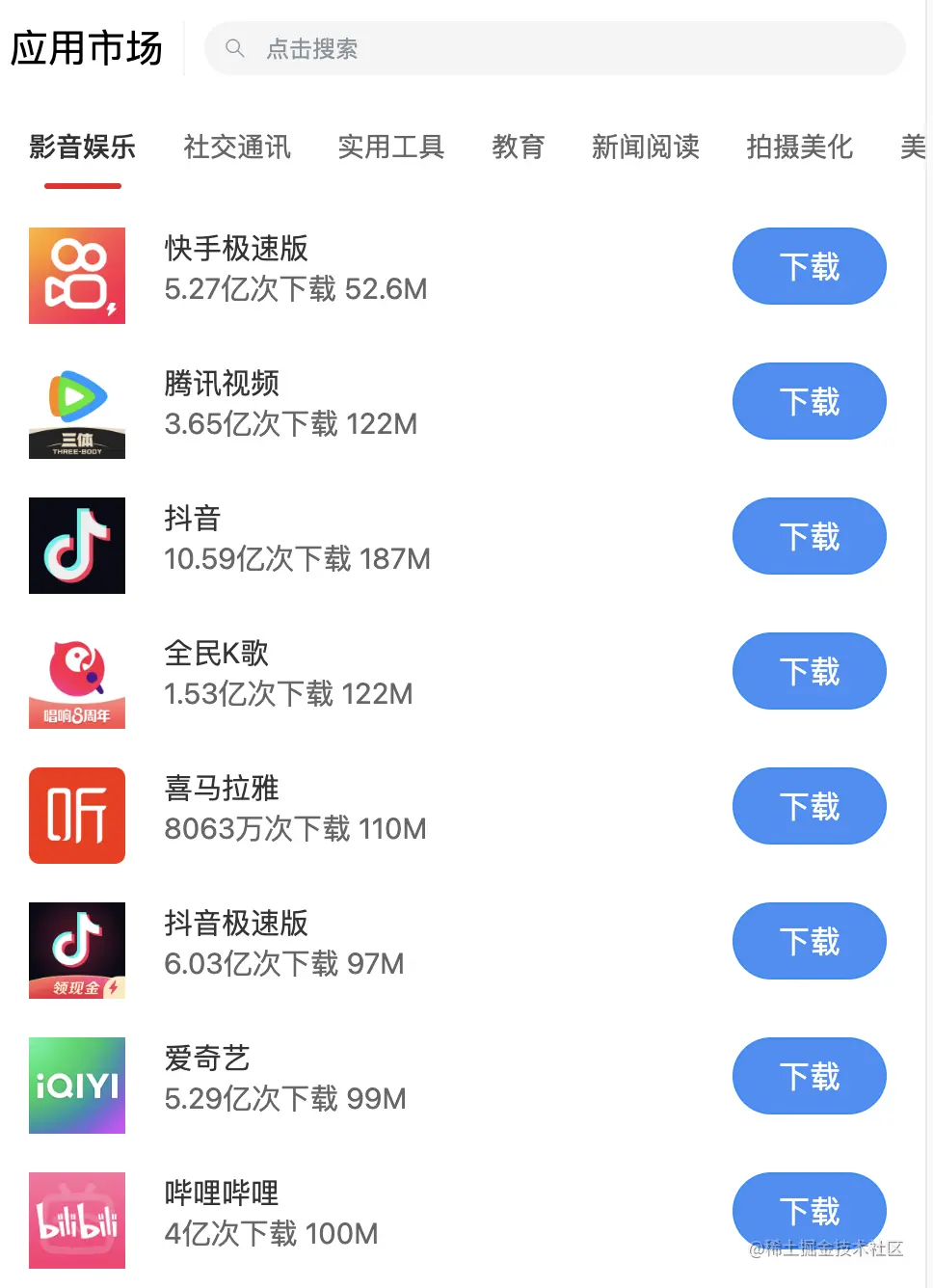This screenshot has height=1288, width=933.
Task: Download 快手极速版
Action: pos(809,266)
